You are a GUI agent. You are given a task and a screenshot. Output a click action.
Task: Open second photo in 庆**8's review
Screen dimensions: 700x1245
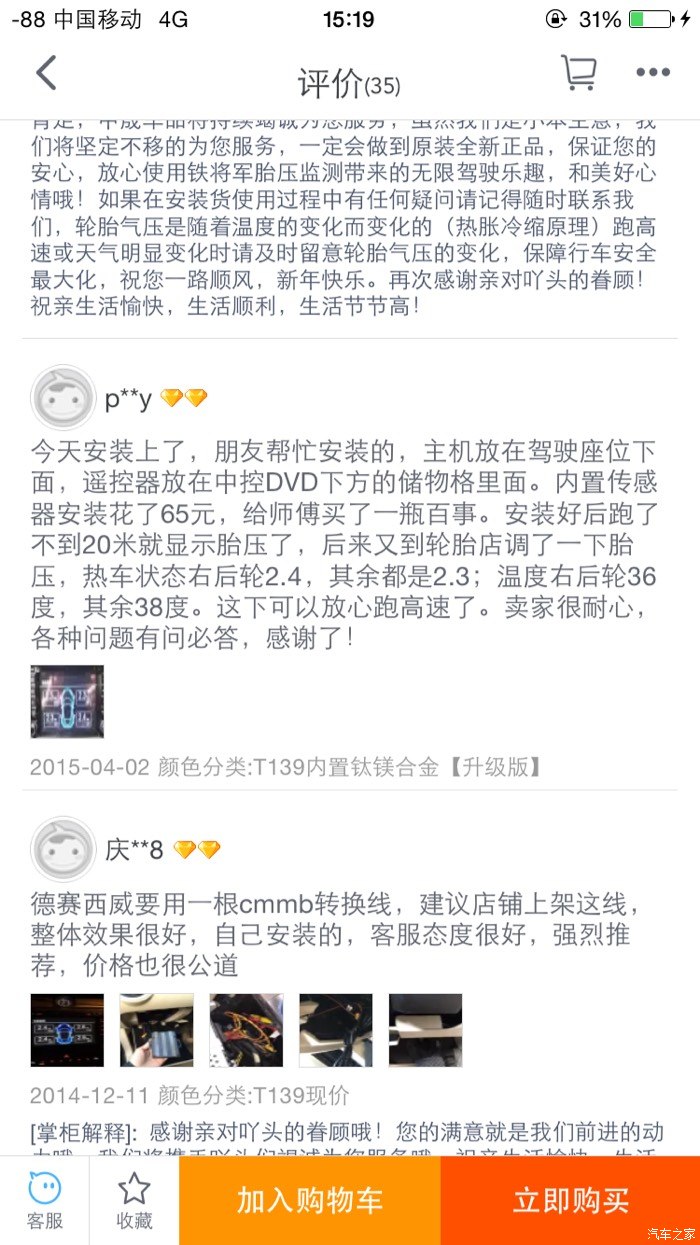coord(156,1030)
